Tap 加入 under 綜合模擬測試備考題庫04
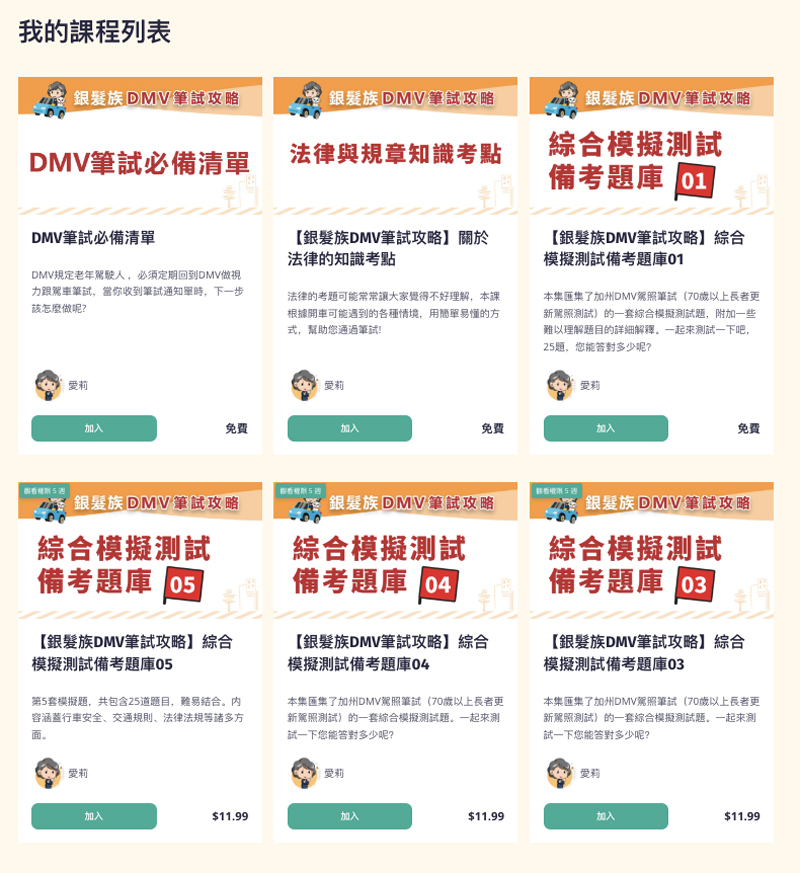The image size is (800, 873). (x=349, y=816)
